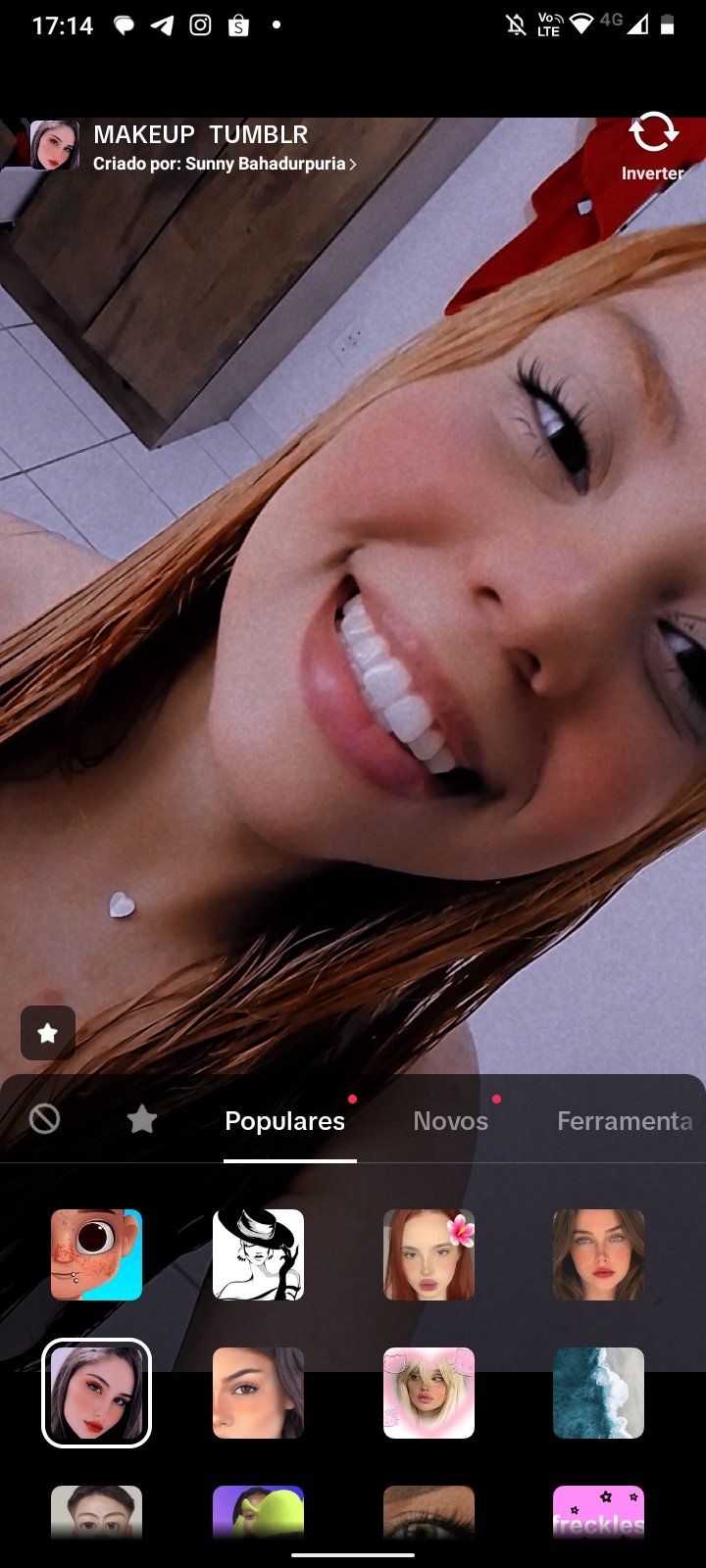Image resolution: width=706 pixels, height=1568 pixels.
Task: Switch to the Ferramenta tab
Action: [625, 1121]
